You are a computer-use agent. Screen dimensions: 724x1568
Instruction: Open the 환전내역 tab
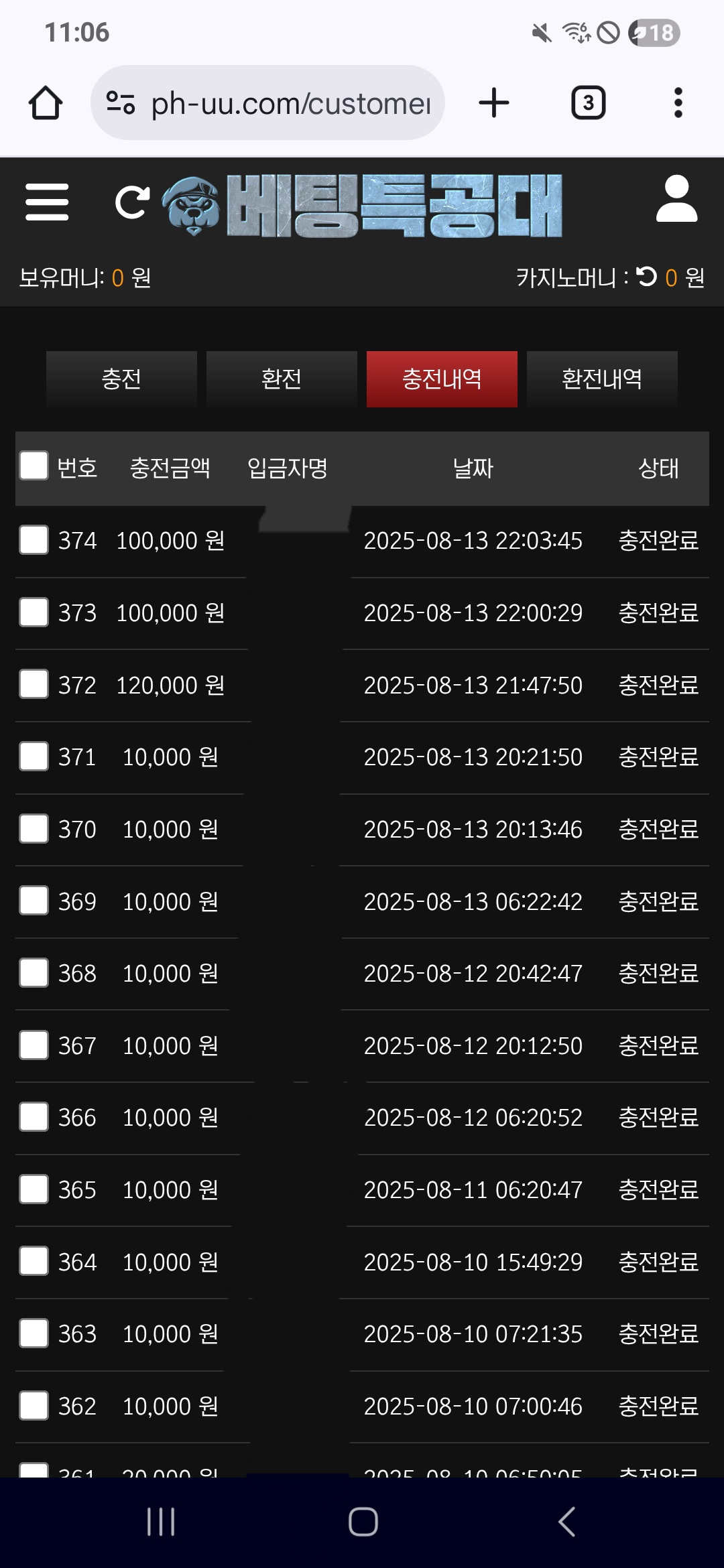tap(602, 379)
